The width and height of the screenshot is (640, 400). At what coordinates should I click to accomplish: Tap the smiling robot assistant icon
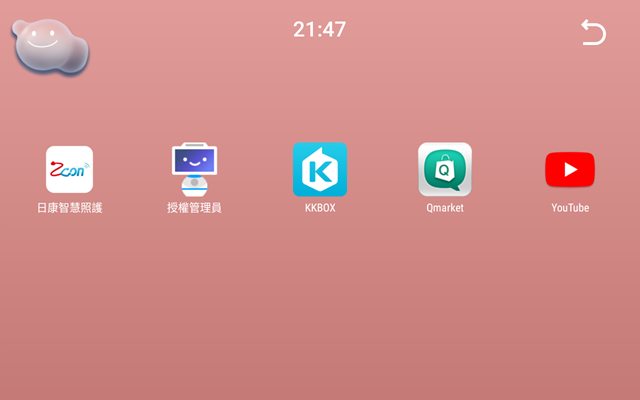click(x=48, y=45)
